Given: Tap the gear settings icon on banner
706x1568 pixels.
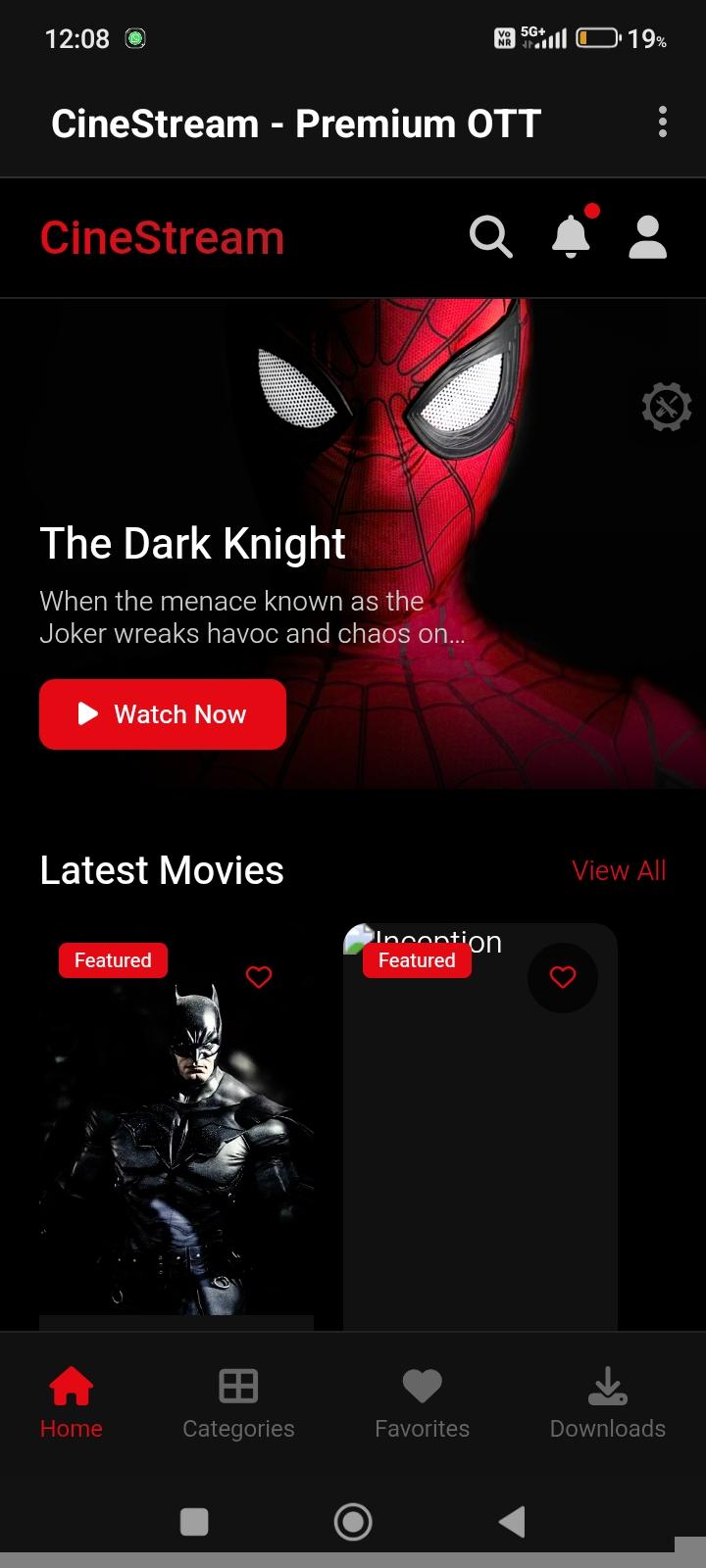Looking at the screenshot, I should click(667, 406).
